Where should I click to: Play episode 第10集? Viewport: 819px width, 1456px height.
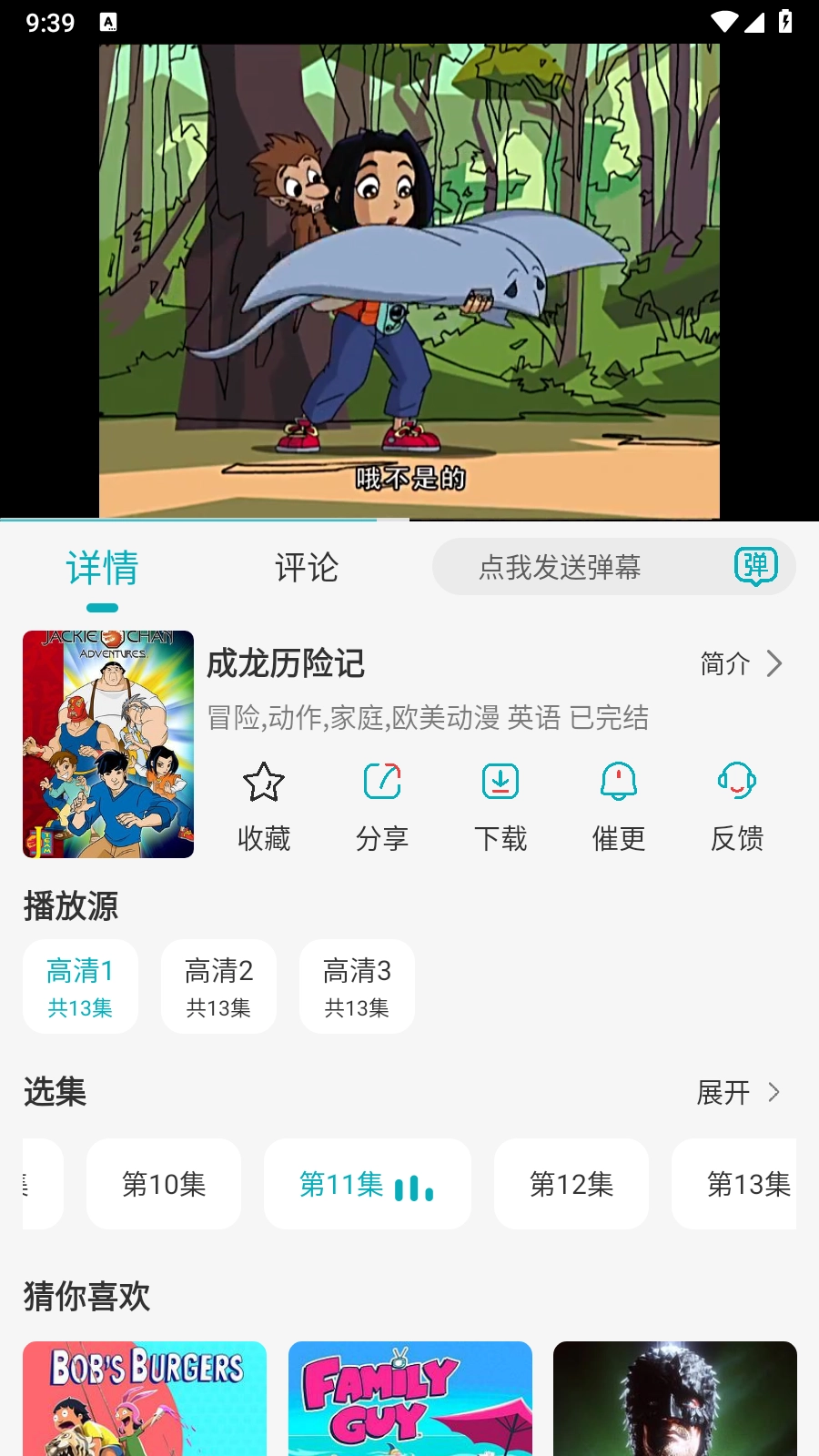(x=164, y=1184)
